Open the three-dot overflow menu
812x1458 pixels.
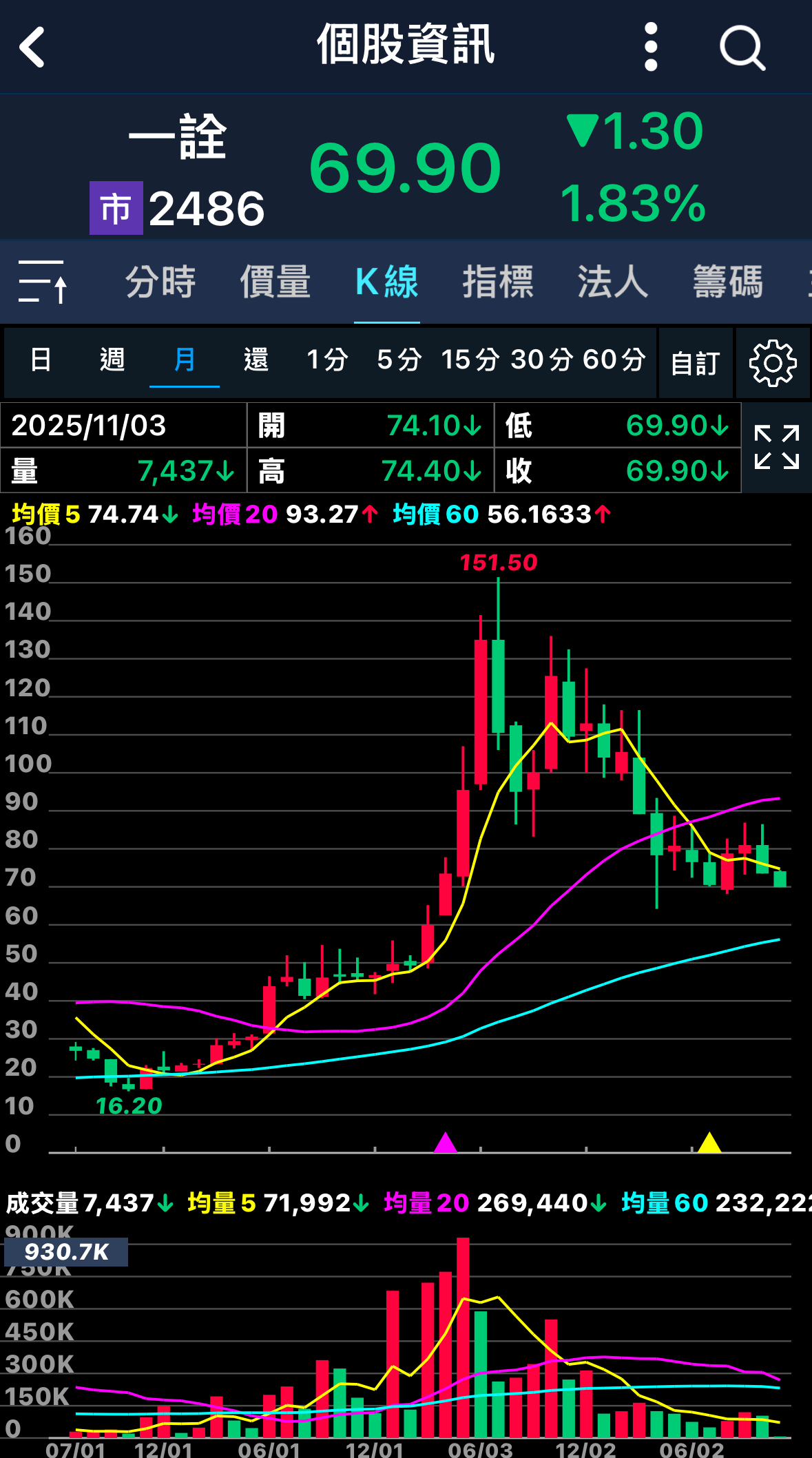[x=650, y=47]
